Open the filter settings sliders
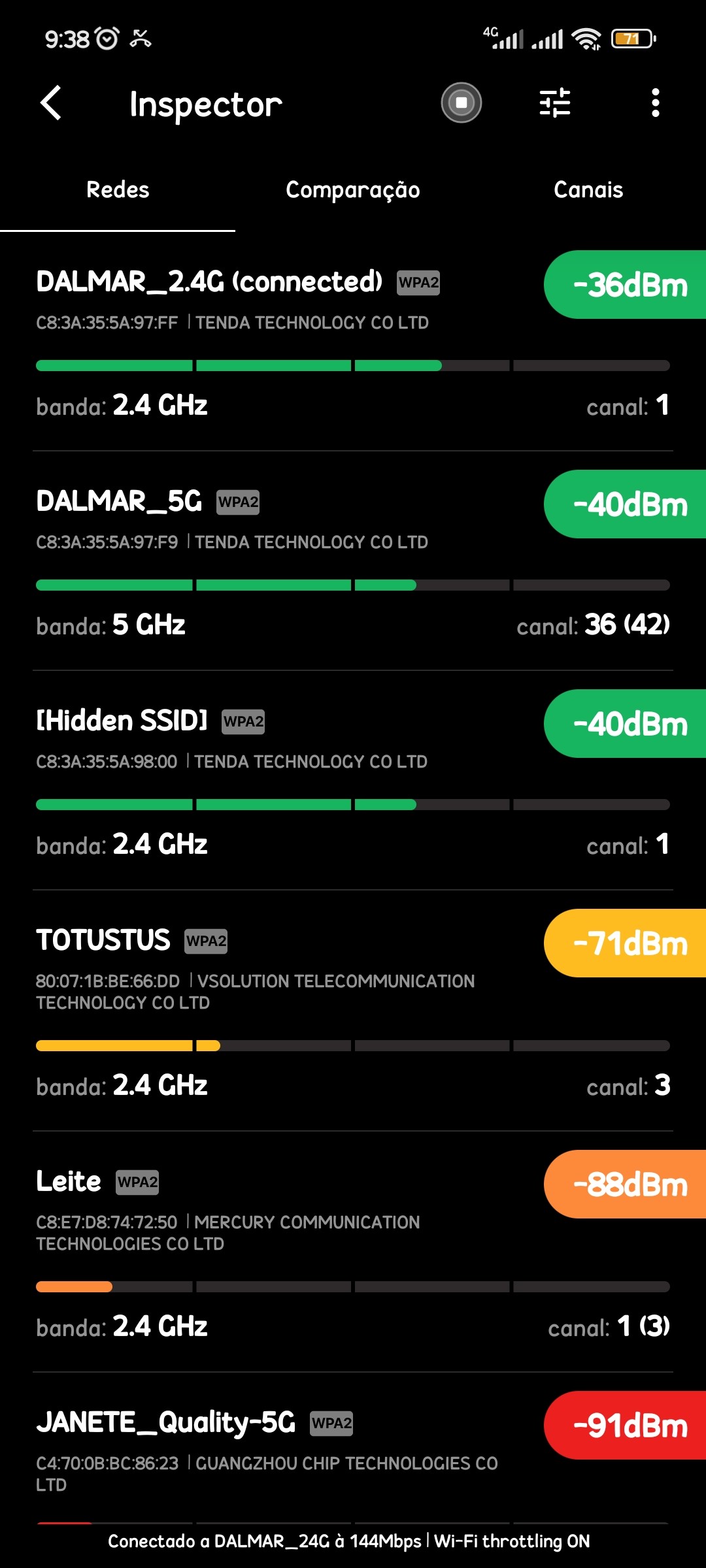This screenshot has width=706, height=1568. point(555,103)
